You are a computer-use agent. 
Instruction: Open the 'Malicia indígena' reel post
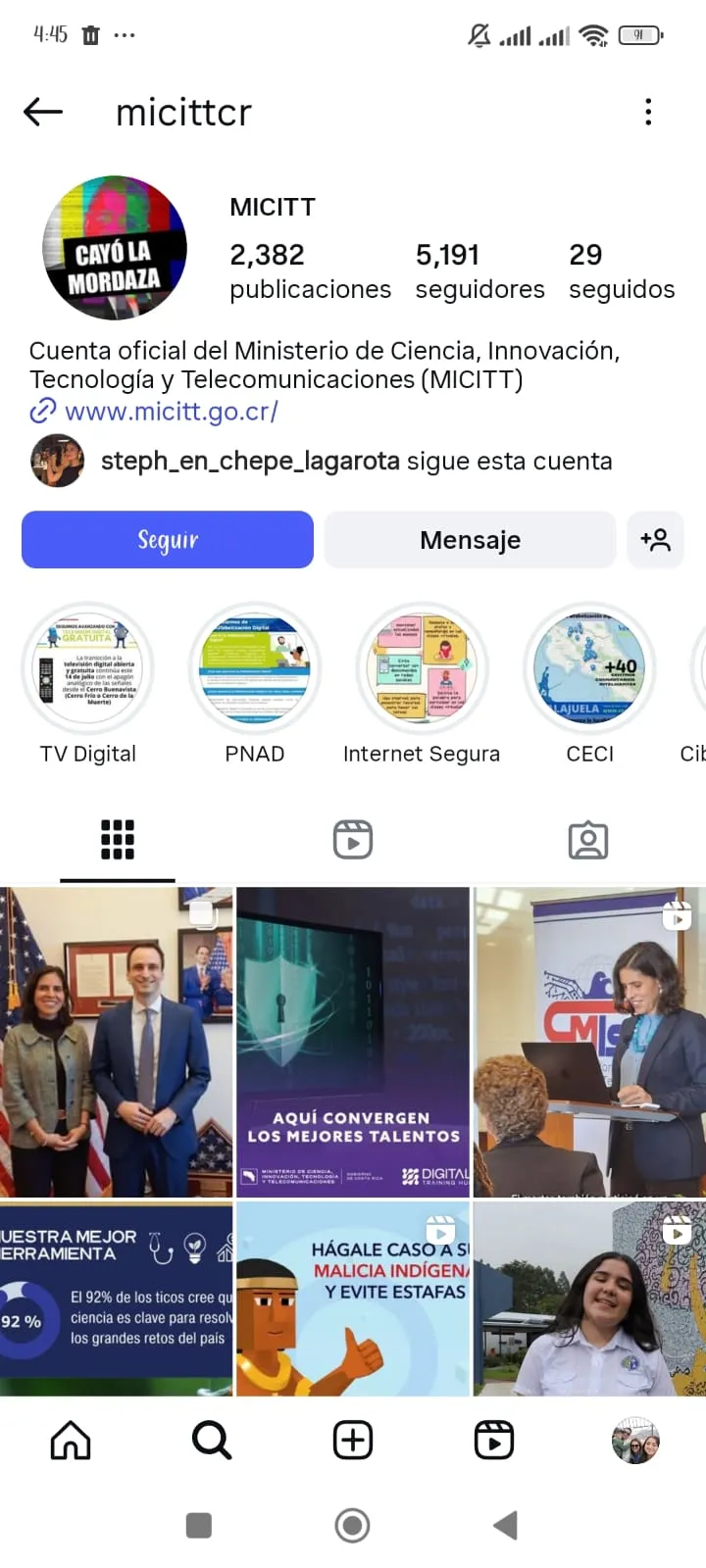pyautogui.click(x=353, y=1298)
